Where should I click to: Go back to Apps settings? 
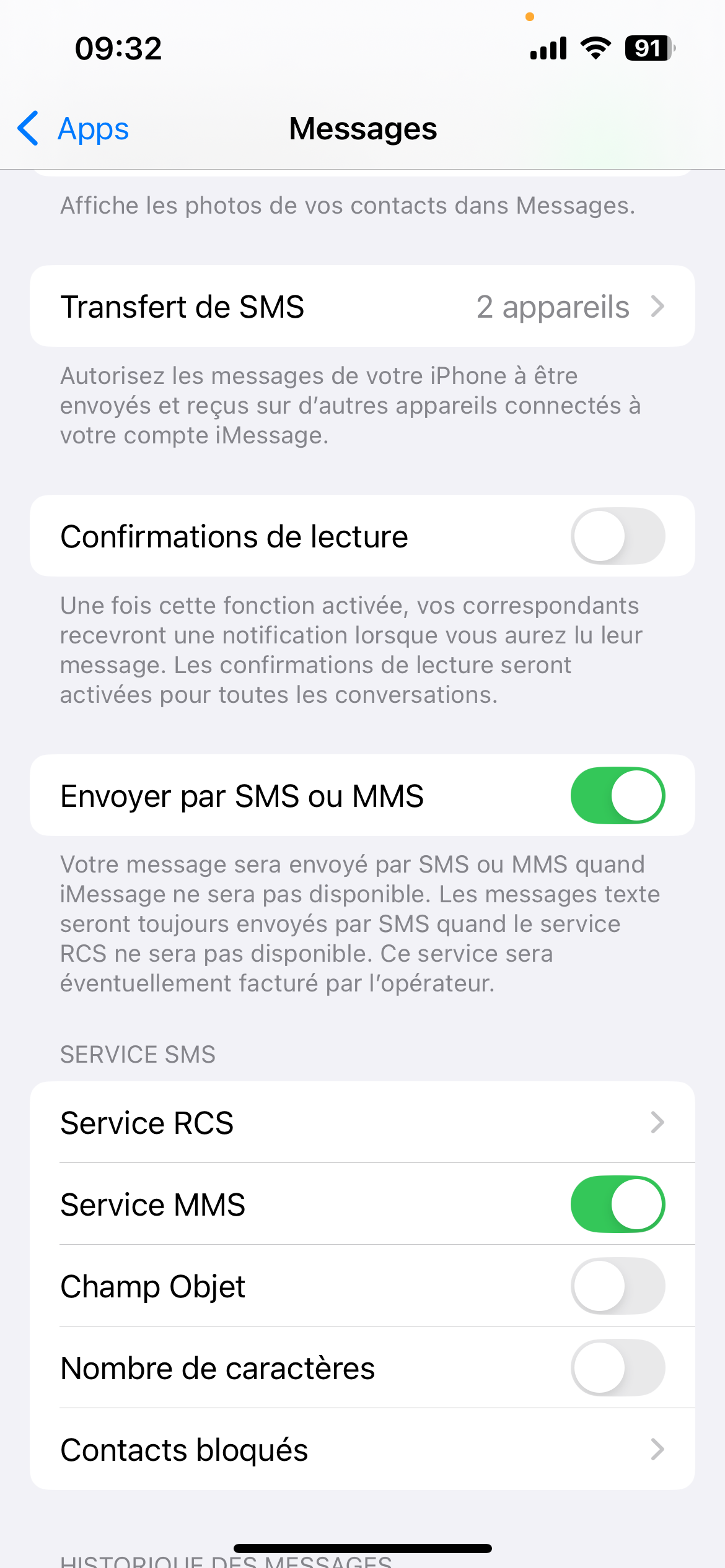(x=73, y=129)
